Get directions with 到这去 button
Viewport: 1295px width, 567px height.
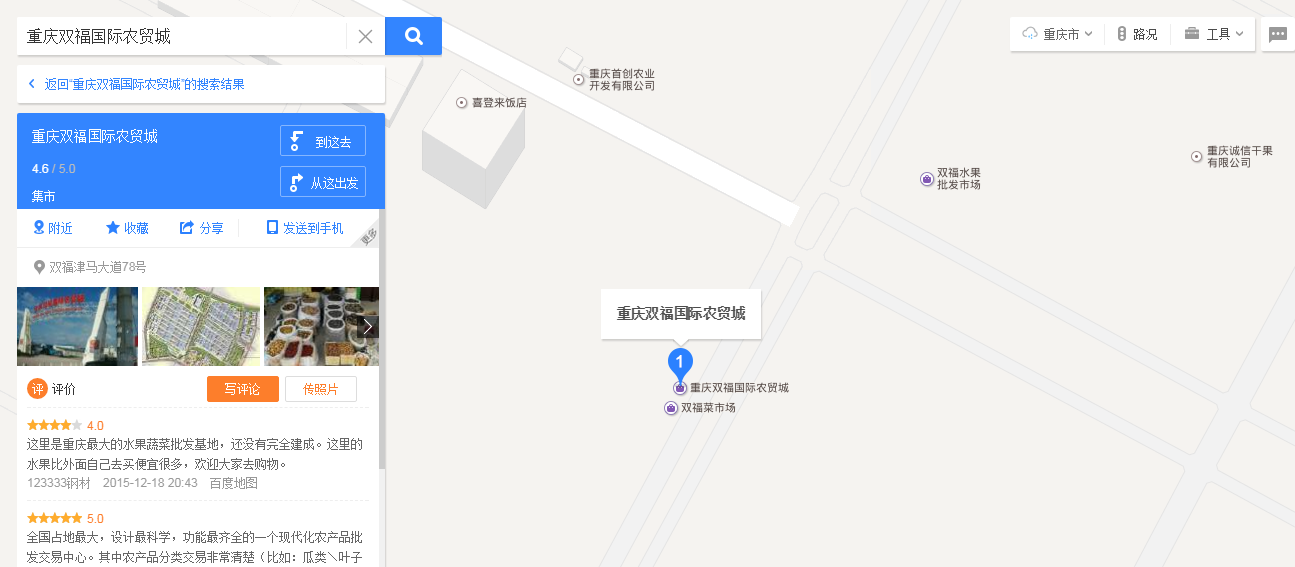pos(323,142)
